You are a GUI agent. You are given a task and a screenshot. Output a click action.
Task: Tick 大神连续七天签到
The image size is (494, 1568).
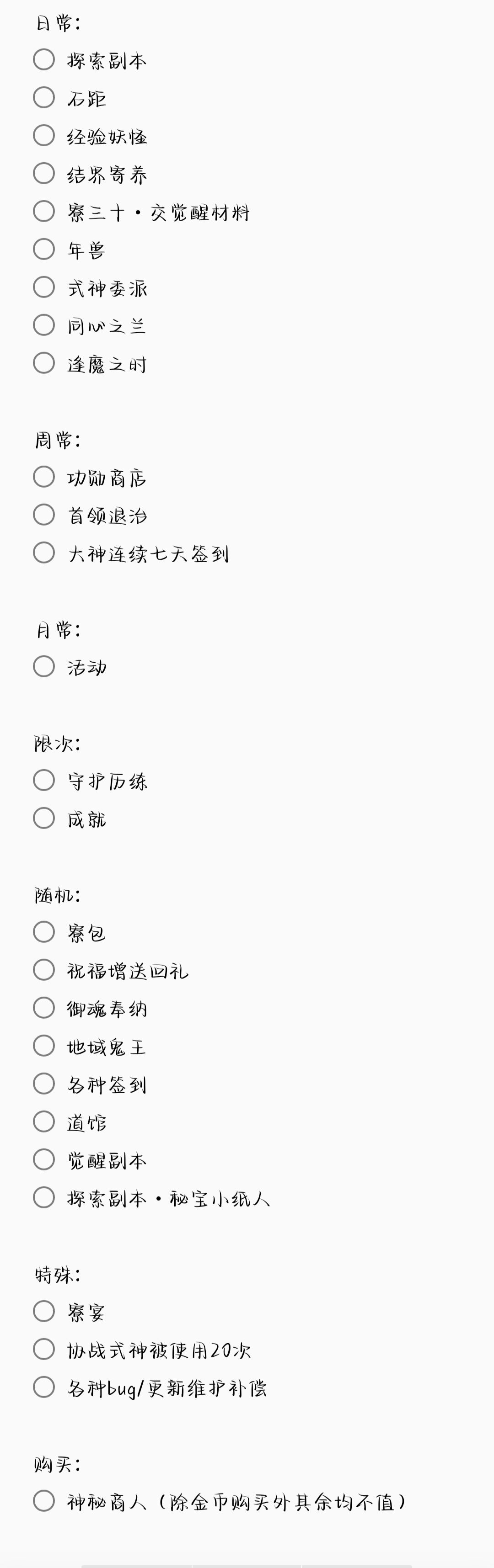click(x=44, y=553)
